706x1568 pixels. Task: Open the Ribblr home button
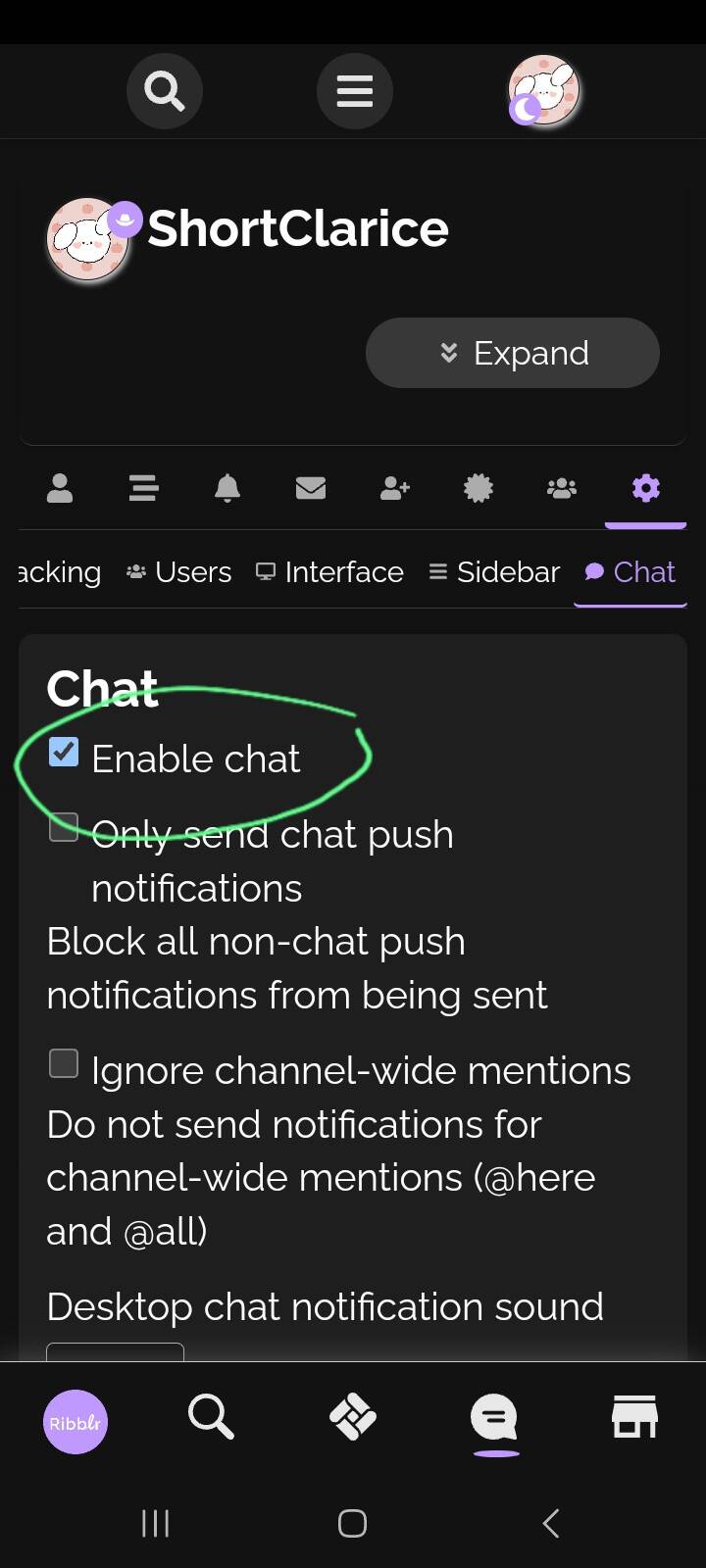76,1422
